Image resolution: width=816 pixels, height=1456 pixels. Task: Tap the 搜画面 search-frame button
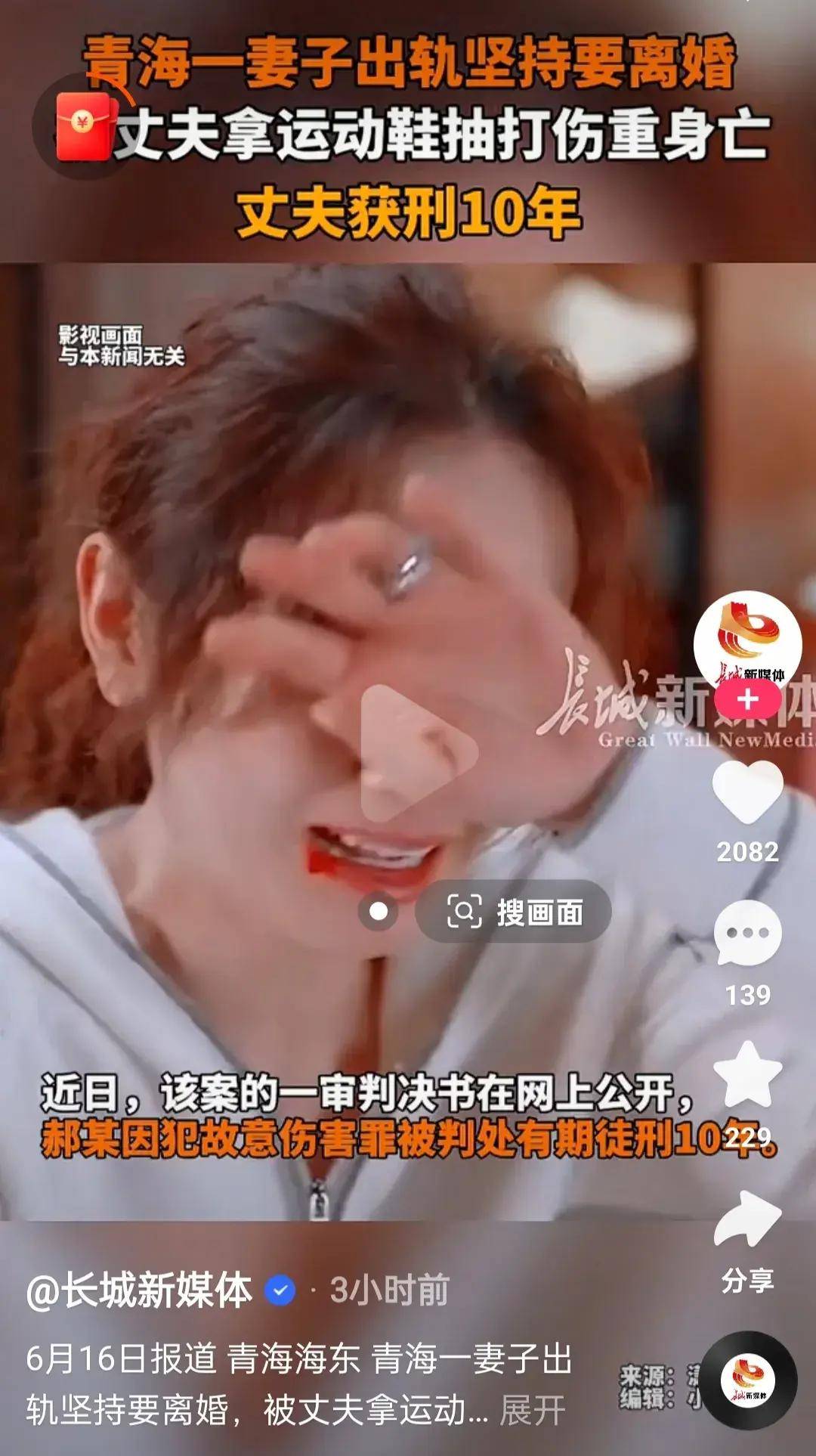point(514,912)
